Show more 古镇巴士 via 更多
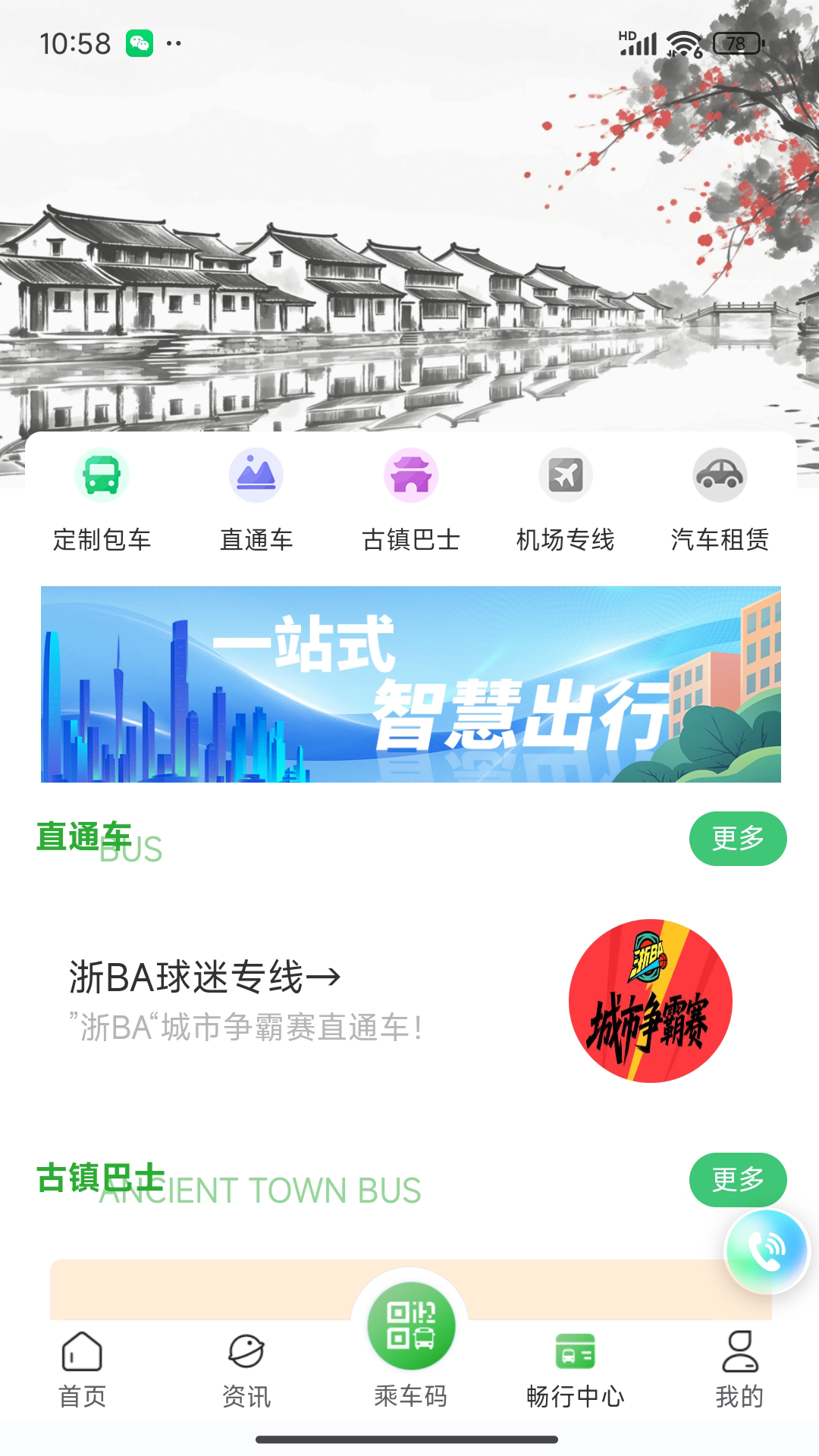The height and width of the screenshot is (1456, 819). (x=737, y=1179)
